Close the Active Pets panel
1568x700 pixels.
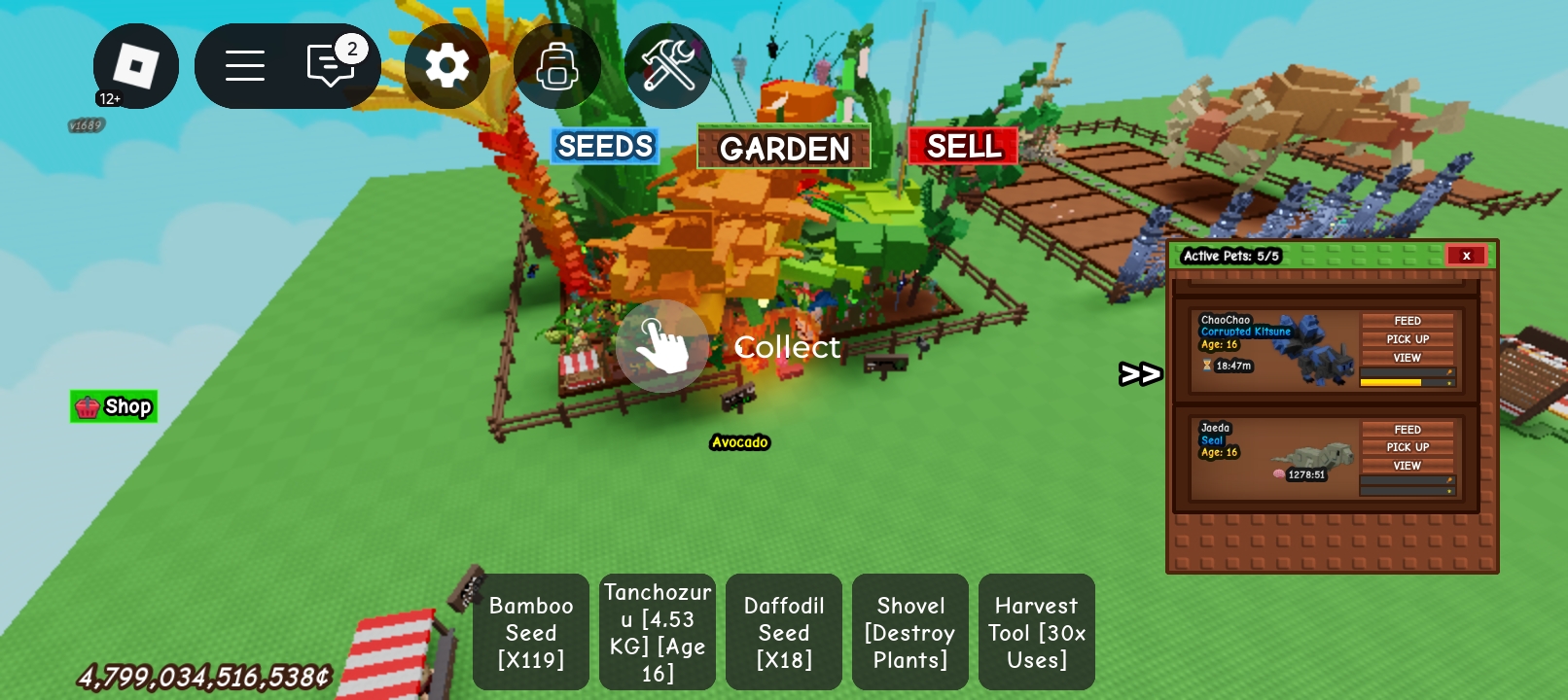(1466, 256)
